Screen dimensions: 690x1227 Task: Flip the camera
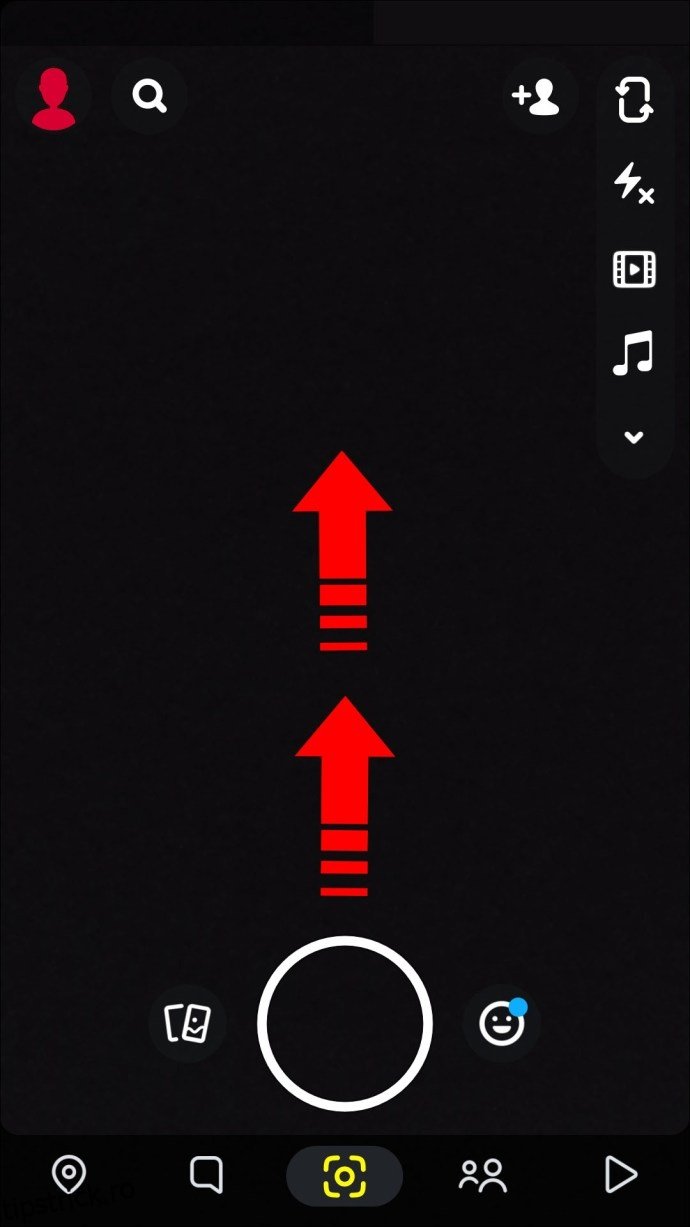(633, 98)
